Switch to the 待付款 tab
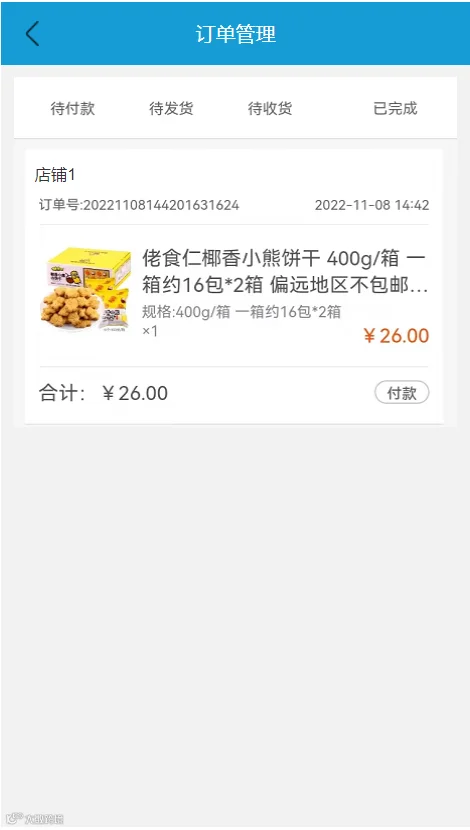Screen dimensions: 470x830 [73, 109]
